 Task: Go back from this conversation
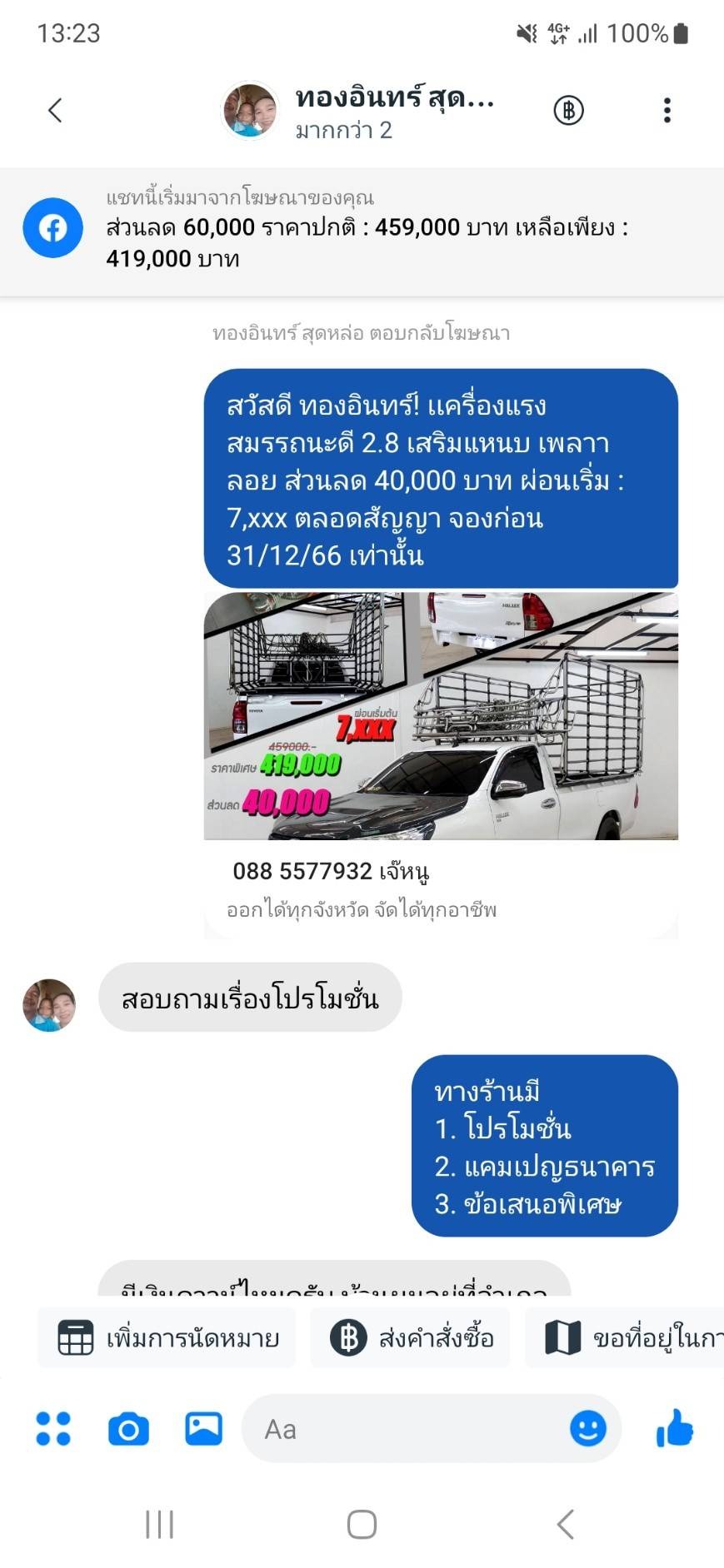[55, 110]
